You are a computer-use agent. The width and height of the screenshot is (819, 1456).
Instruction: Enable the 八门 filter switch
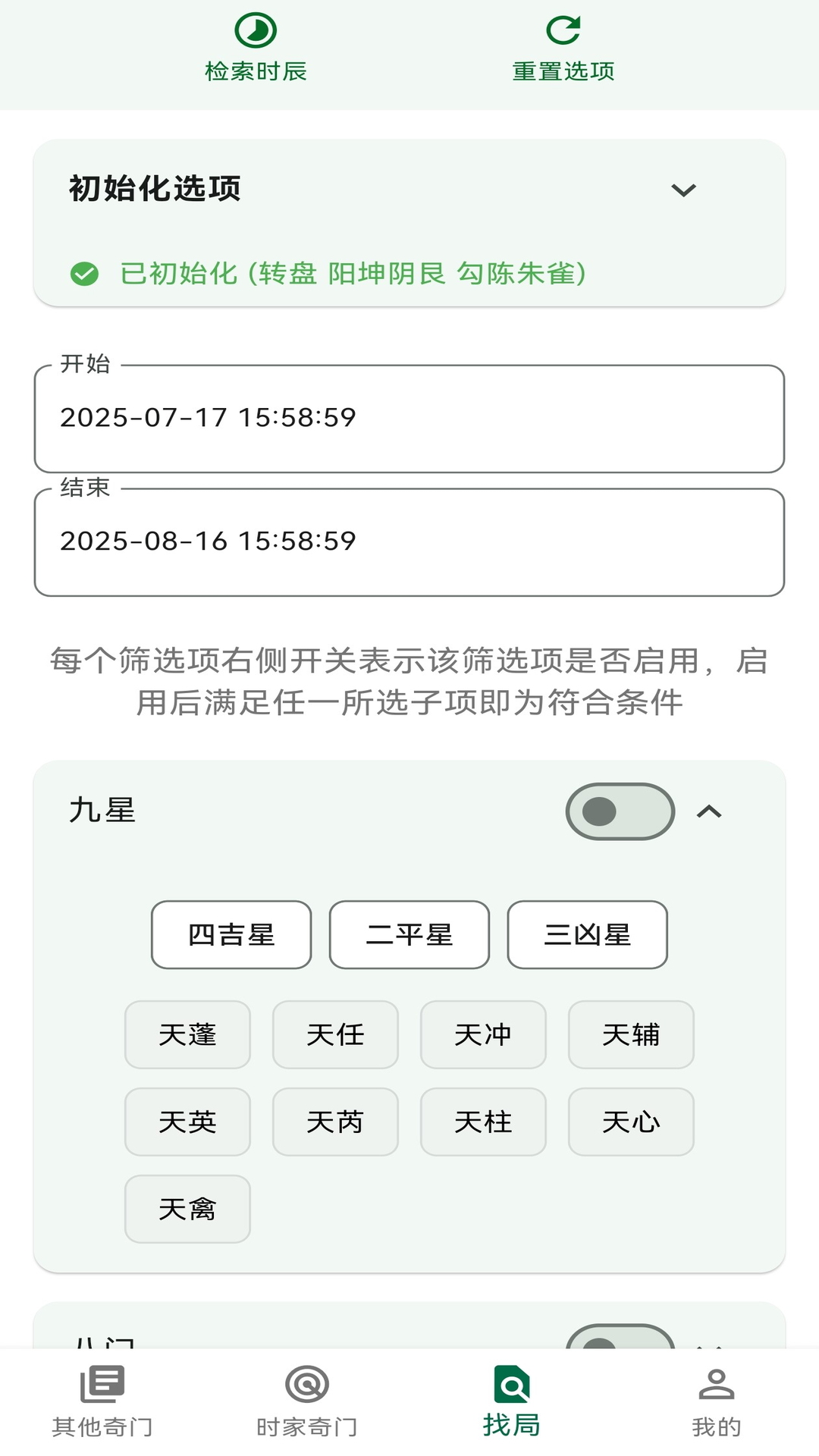pos(619,1348)
